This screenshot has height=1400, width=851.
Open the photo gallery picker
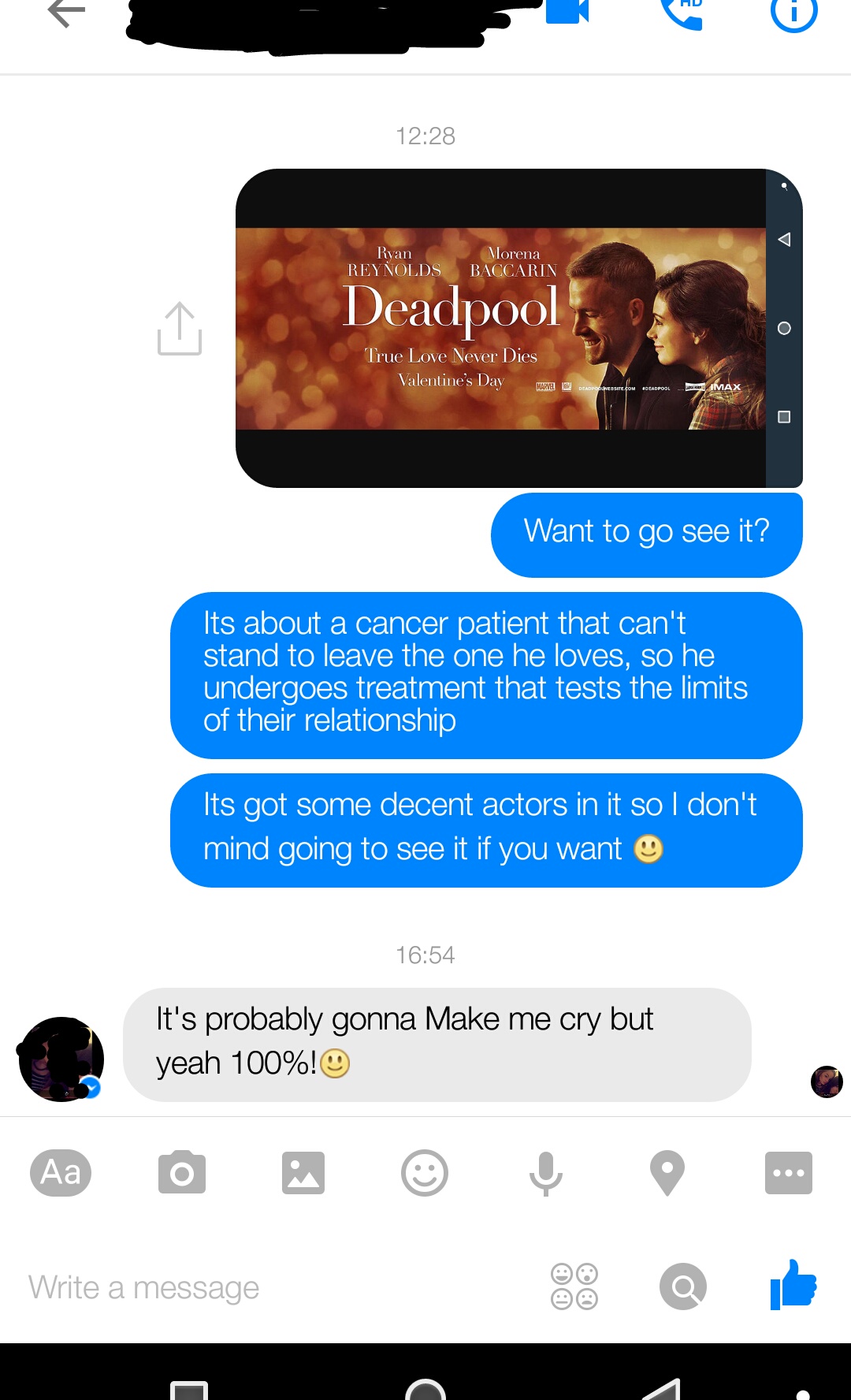click(x=303, y=1172)
